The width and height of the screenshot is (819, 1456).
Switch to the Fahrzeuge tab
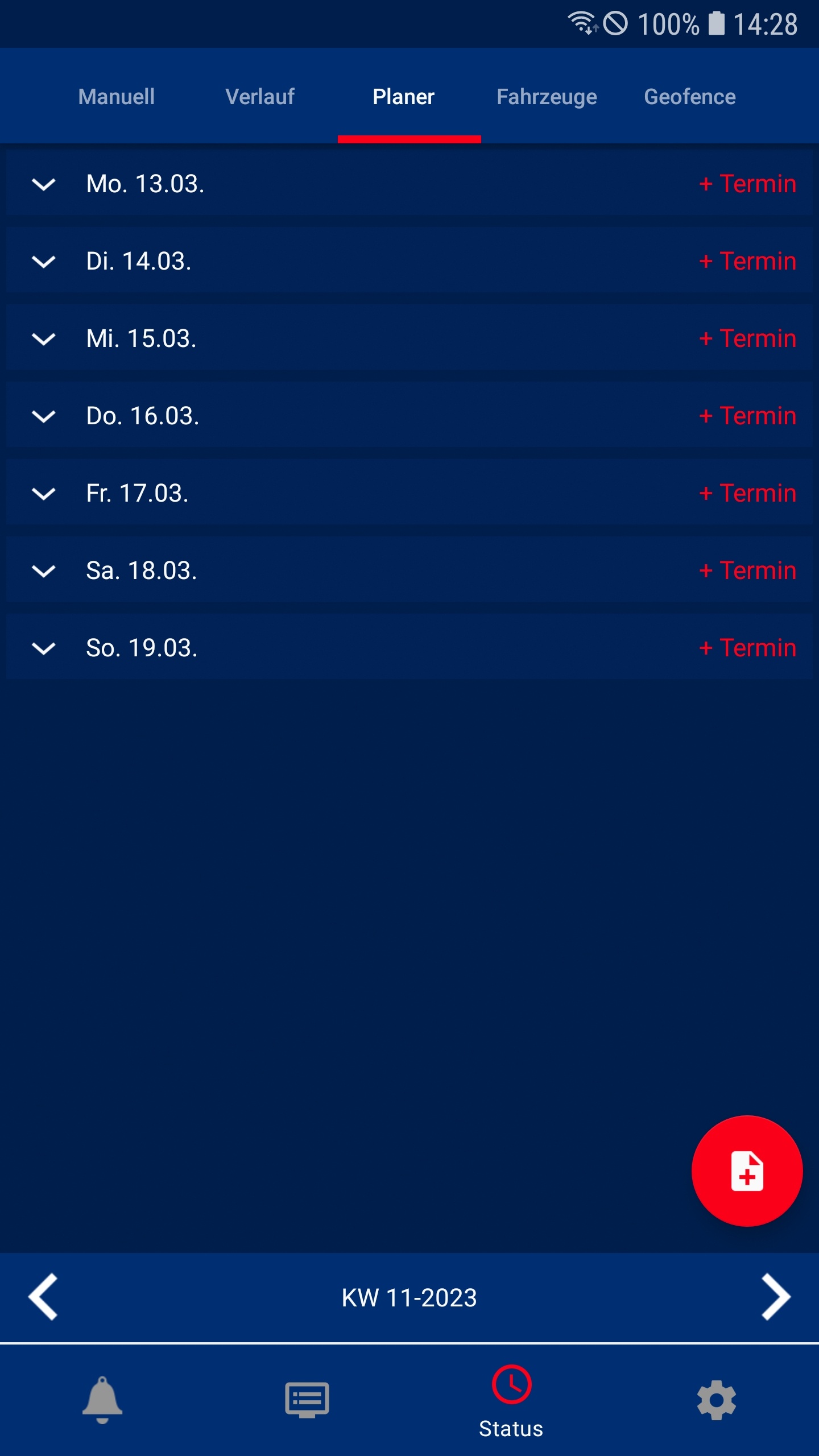547,97
